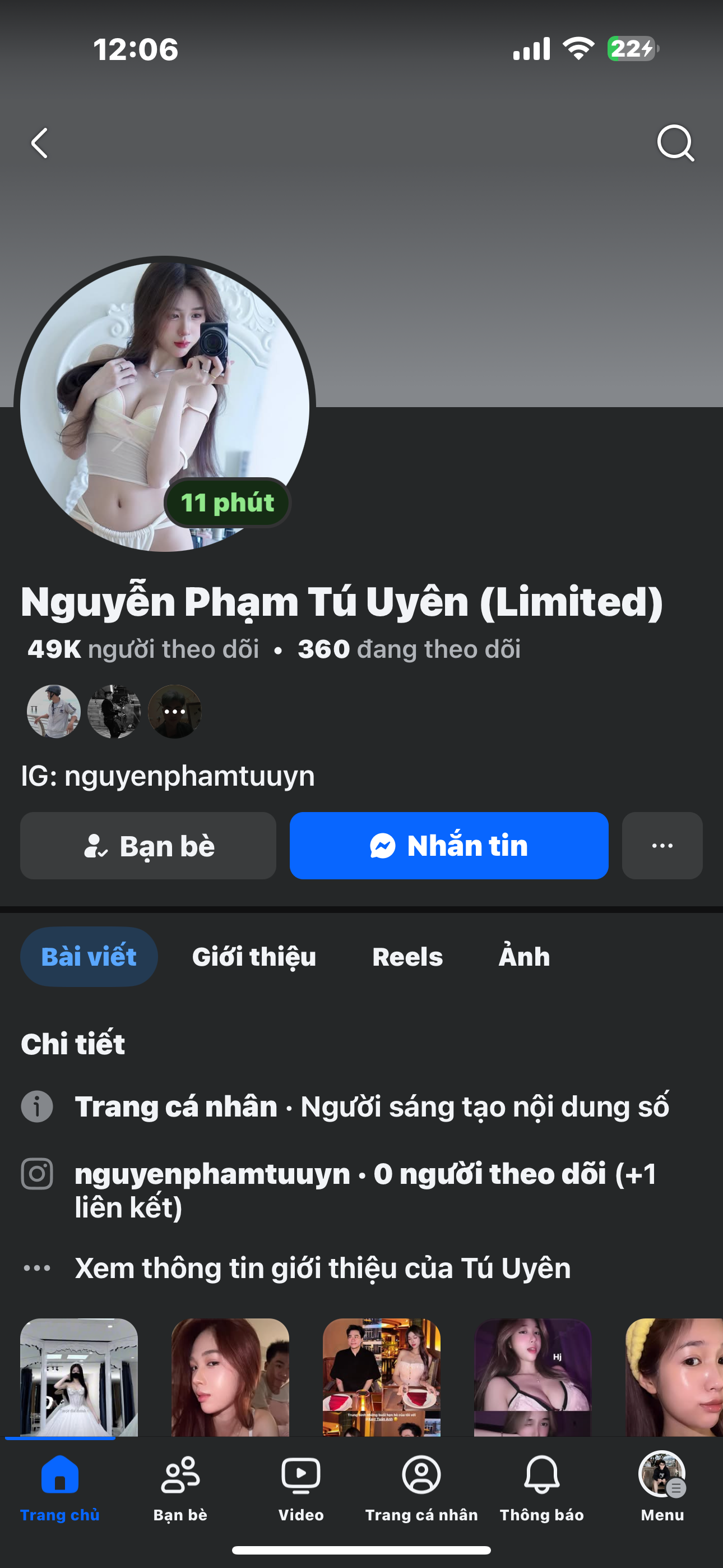Open the search magnifier on profile
The height and width of the screenshot is (1568, 723).
[675, 144]
